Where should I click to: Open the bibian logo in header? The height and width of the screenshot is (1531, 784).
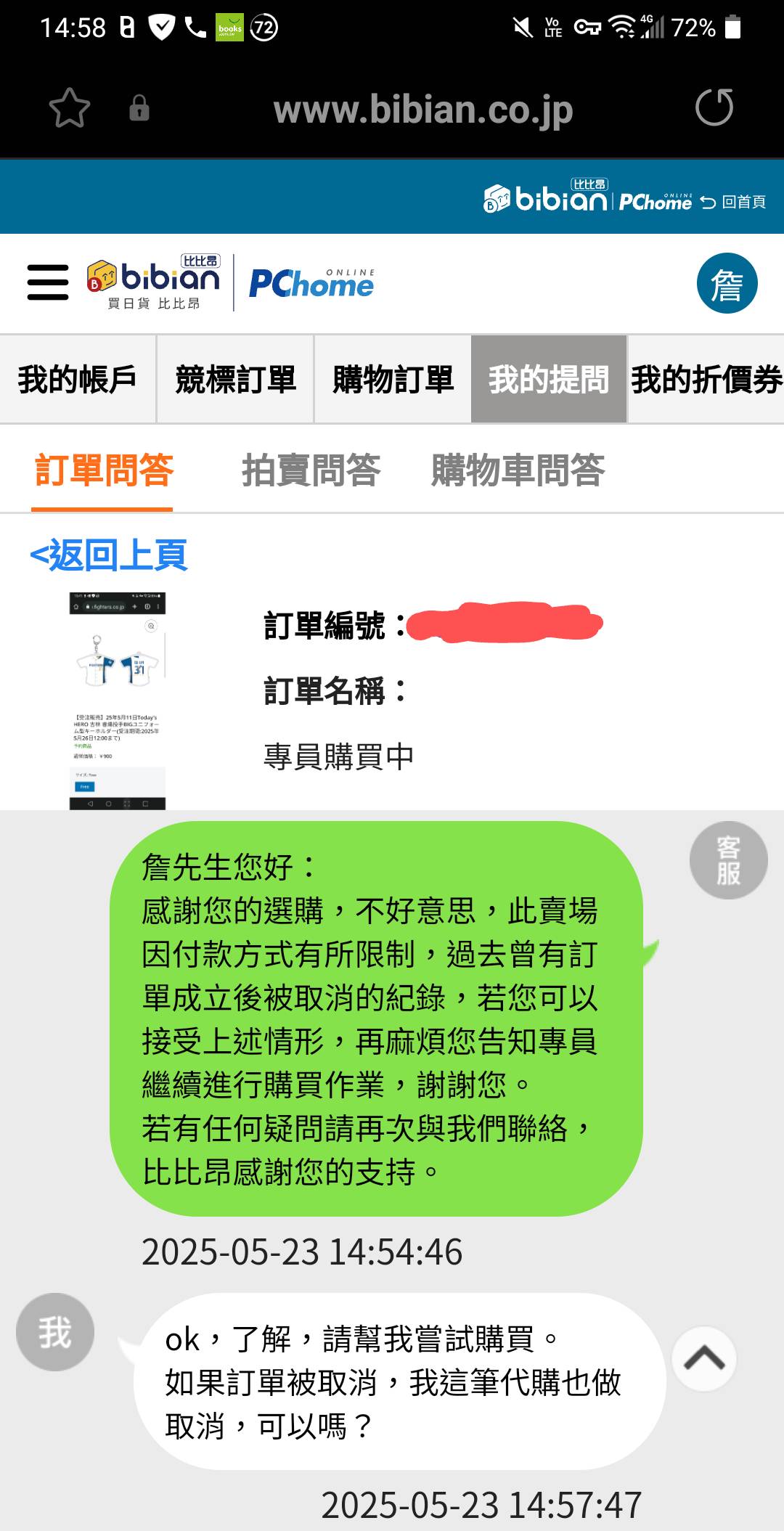click(x=154, y=282)
